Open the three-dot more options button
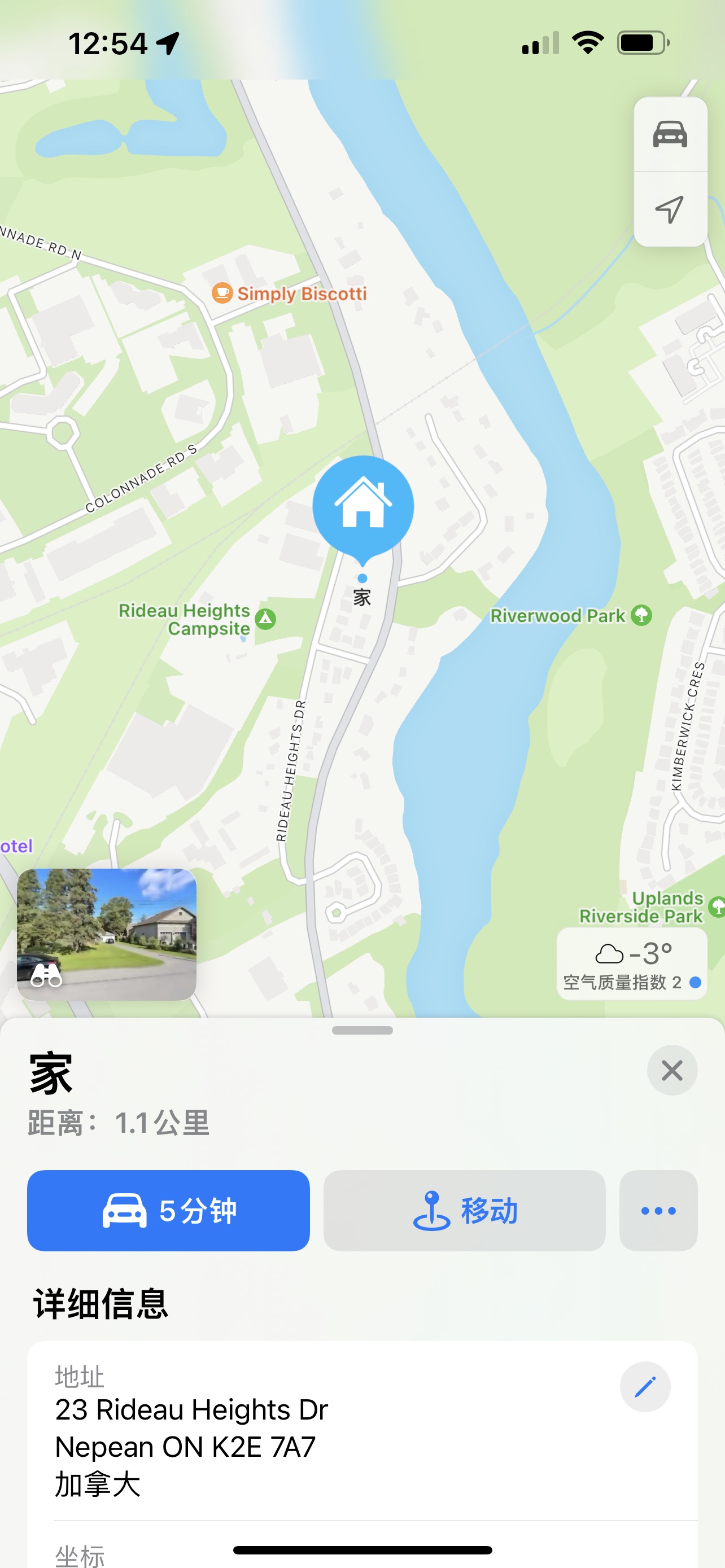This screenshot has height=1568, width=725. 658,1210
